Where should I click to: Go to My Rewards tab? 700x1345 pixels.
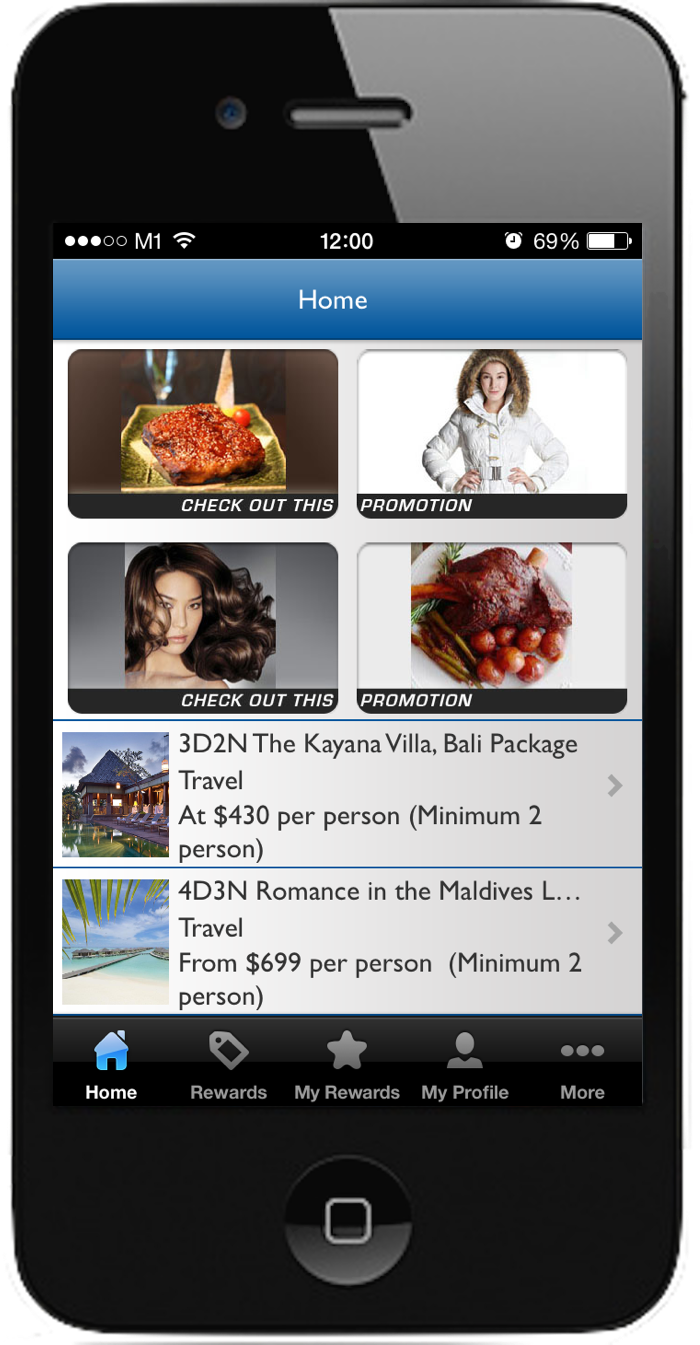tap(347, 1063)
